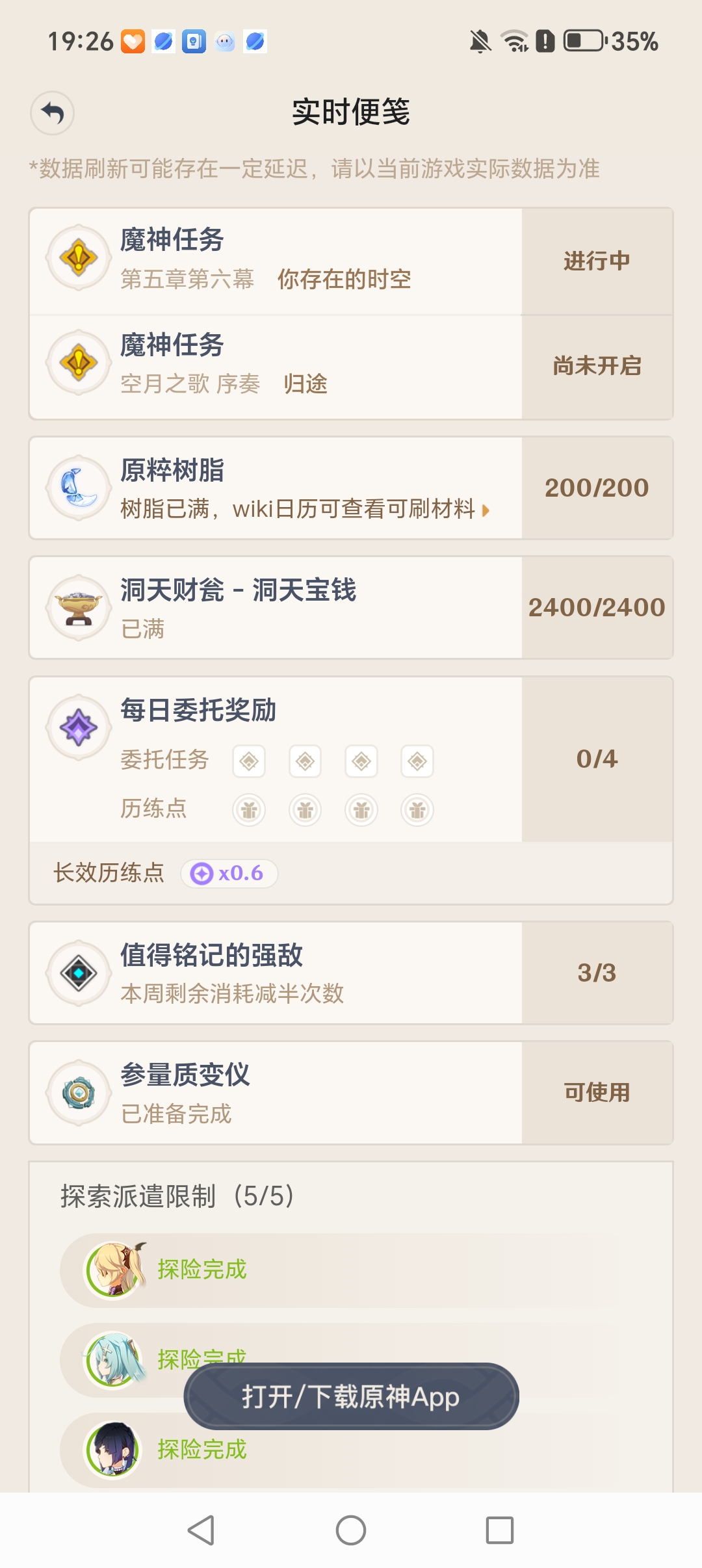Tap the 实时便笺 page title

point(351,112)
